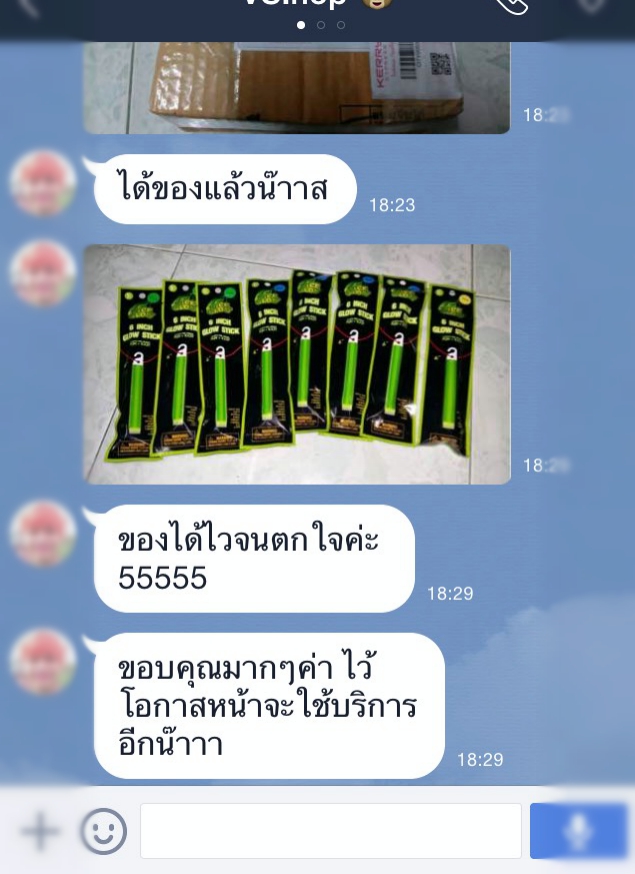Open the glow sticks photo
This screenshot has width=635, height=874.
point(297,365)
